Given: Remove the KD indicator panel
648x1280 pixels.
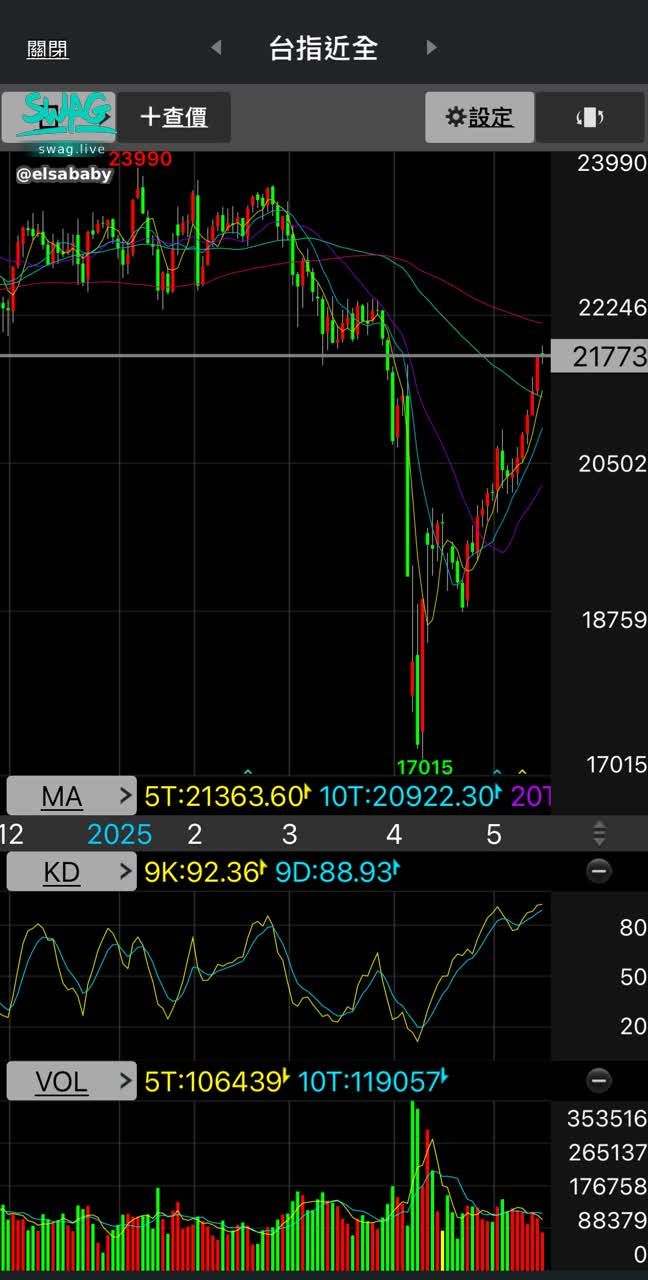Looking at the screenshot, I should click(x=598, y=871).
